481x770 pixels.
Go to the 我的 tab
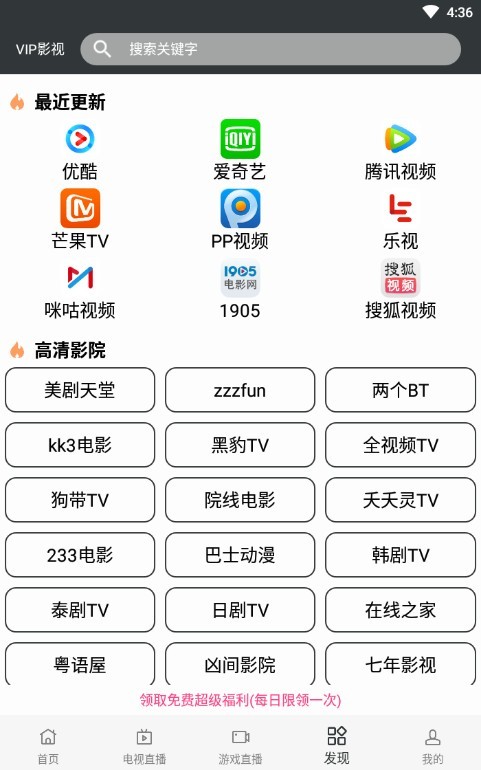(432, 746)
